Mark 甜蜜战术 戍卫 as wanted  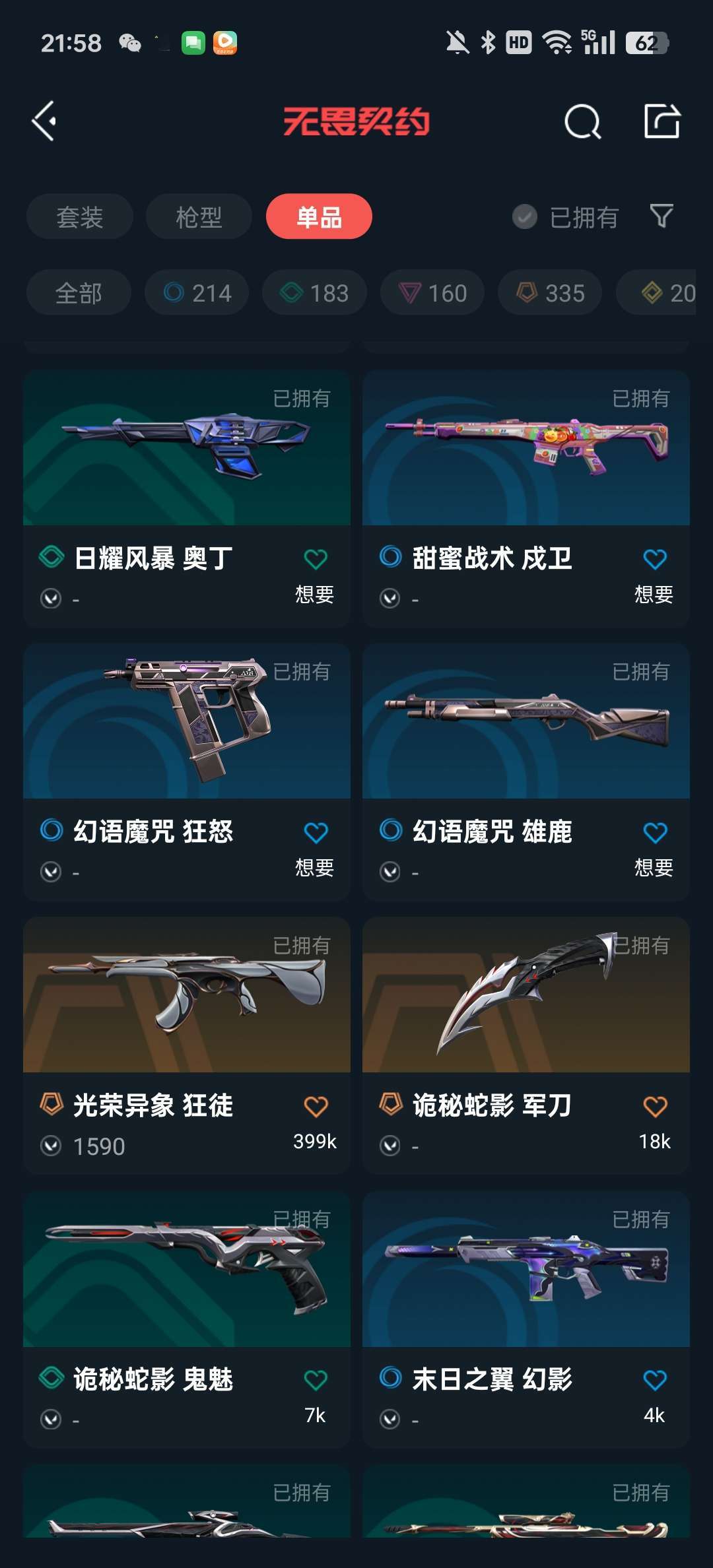pyautogui.click(x=654, y=559)
